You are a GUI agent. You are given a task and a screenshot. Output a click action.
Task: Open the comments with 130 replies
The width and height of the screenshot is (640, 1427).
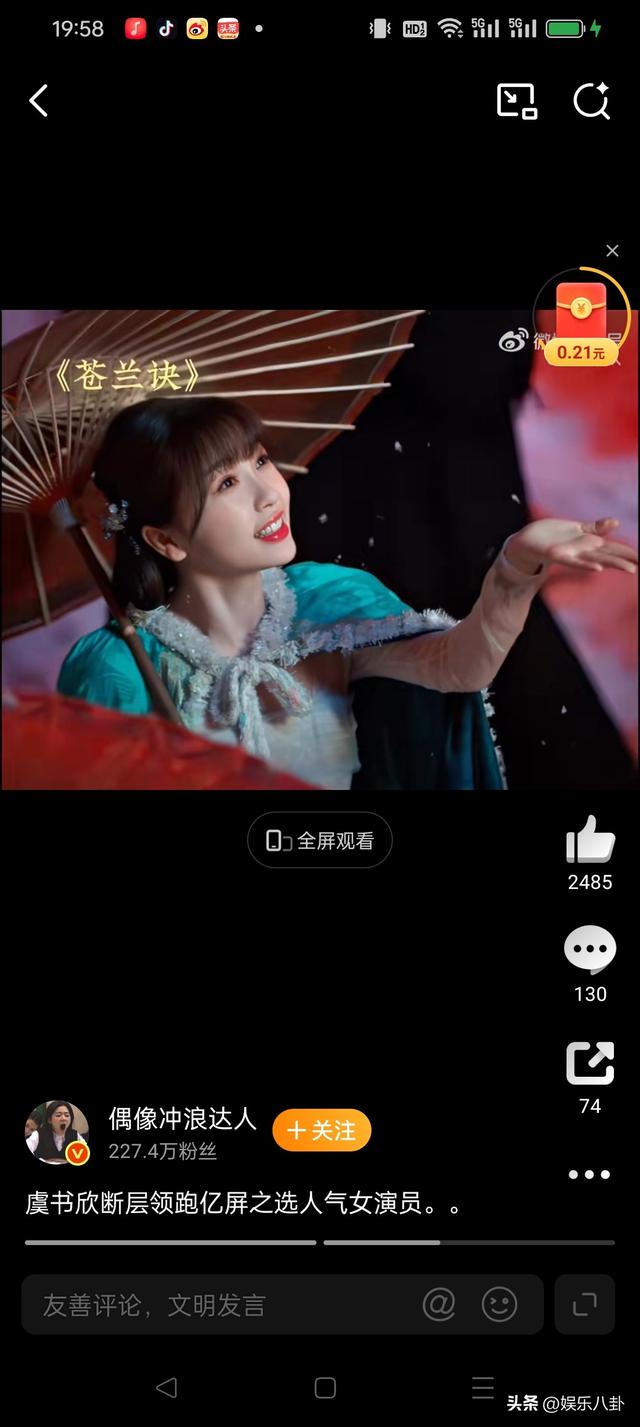coord(590,951)
